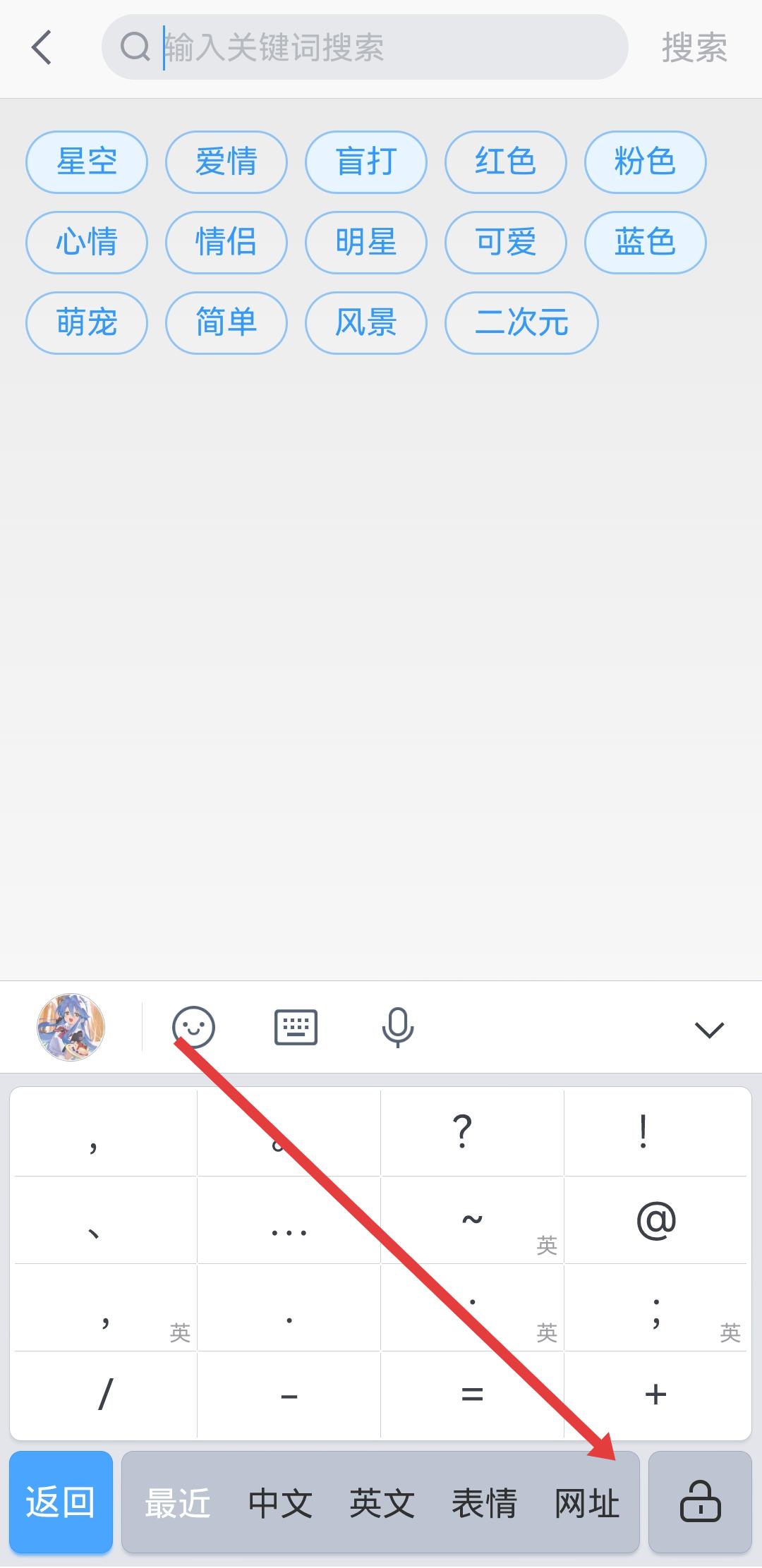
Task: Open the keyboard layout switcher icon
Action: click(296, 1028)
